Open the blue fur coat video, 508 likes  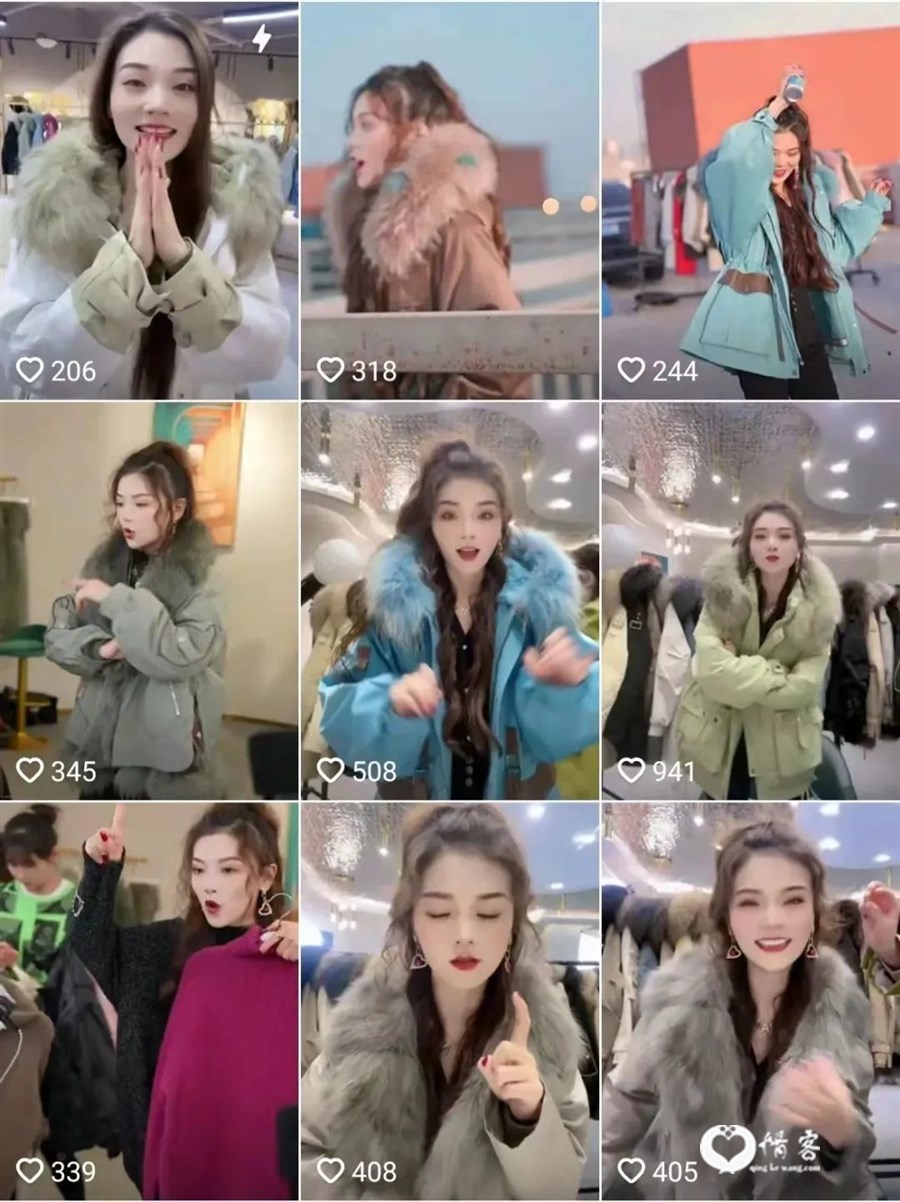[x=450, y=600]
